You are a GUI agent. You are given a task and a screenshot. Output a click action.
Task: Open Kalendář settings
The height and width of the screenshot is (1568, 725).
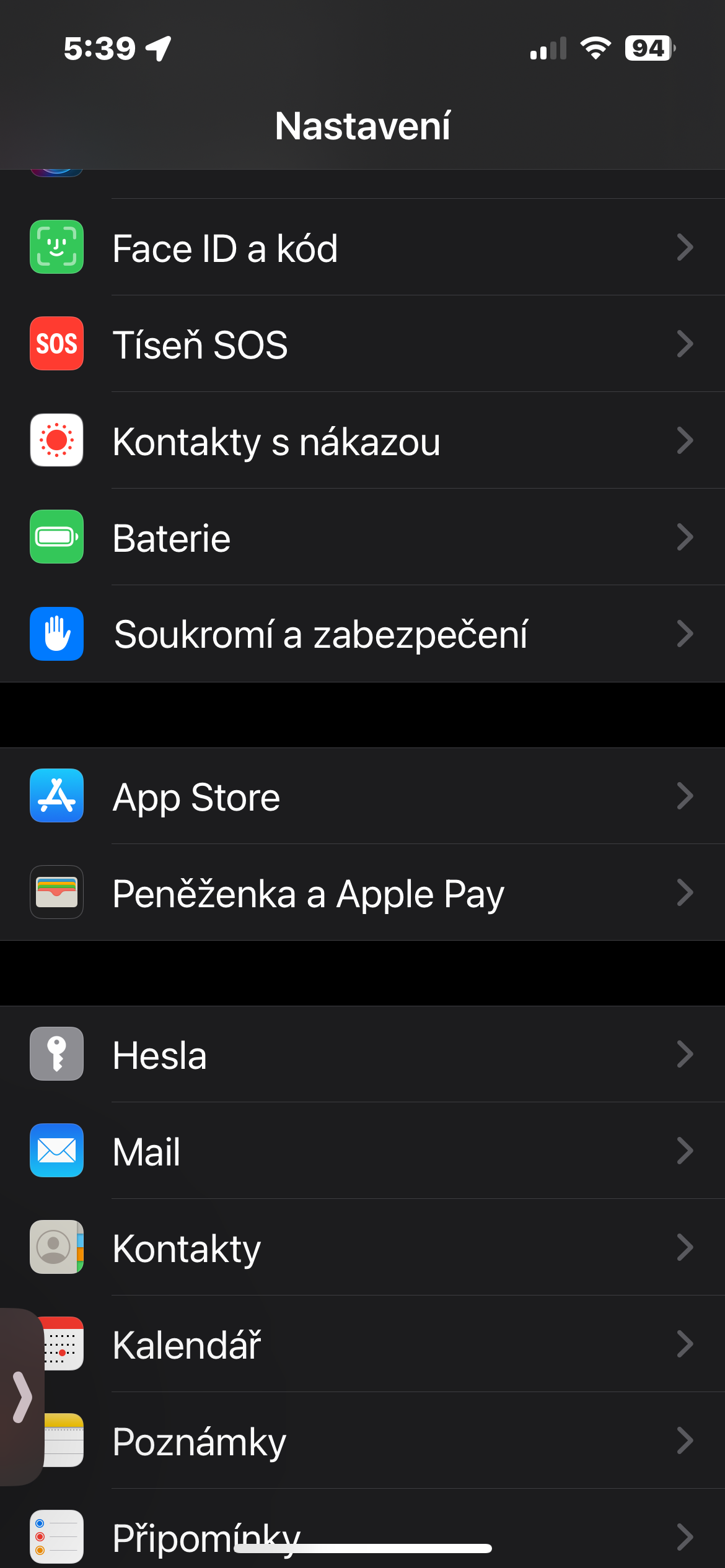362,1344
